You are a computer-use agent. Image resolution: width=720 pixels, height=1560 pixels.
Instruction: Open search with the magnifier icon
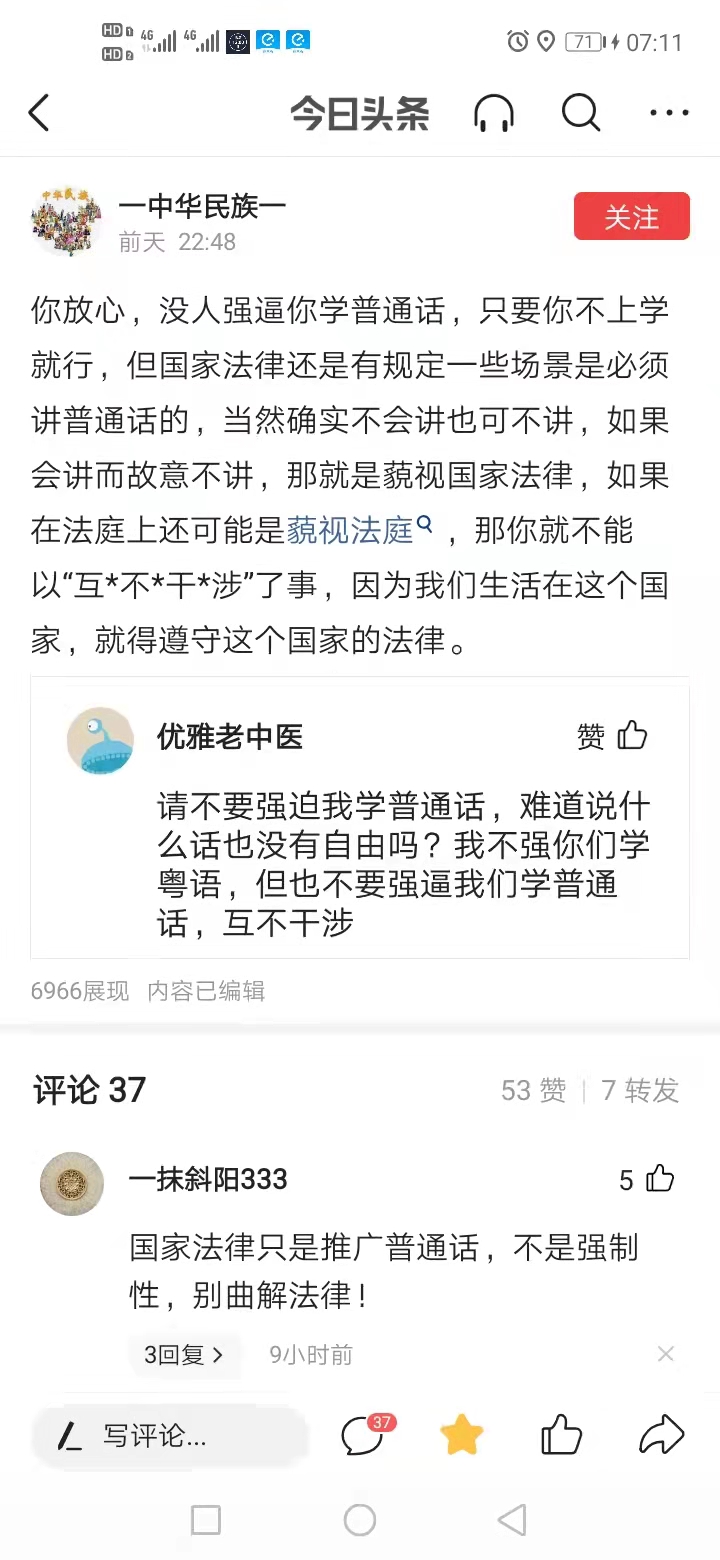[x=581, y=113]
